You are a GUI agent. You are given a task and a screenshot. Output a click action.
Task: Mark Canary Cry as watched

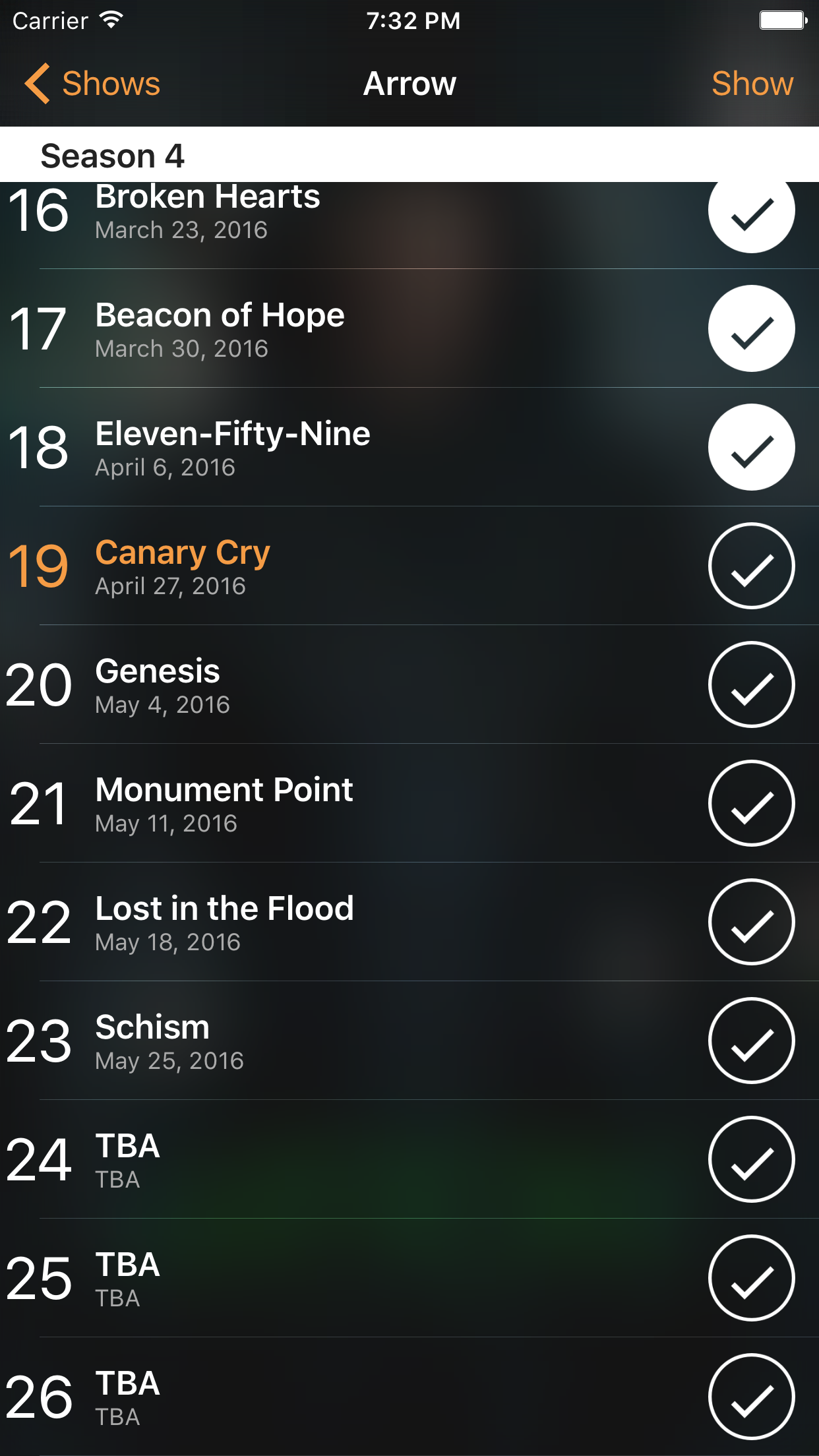pyautogui.click(x=751, y=566)
